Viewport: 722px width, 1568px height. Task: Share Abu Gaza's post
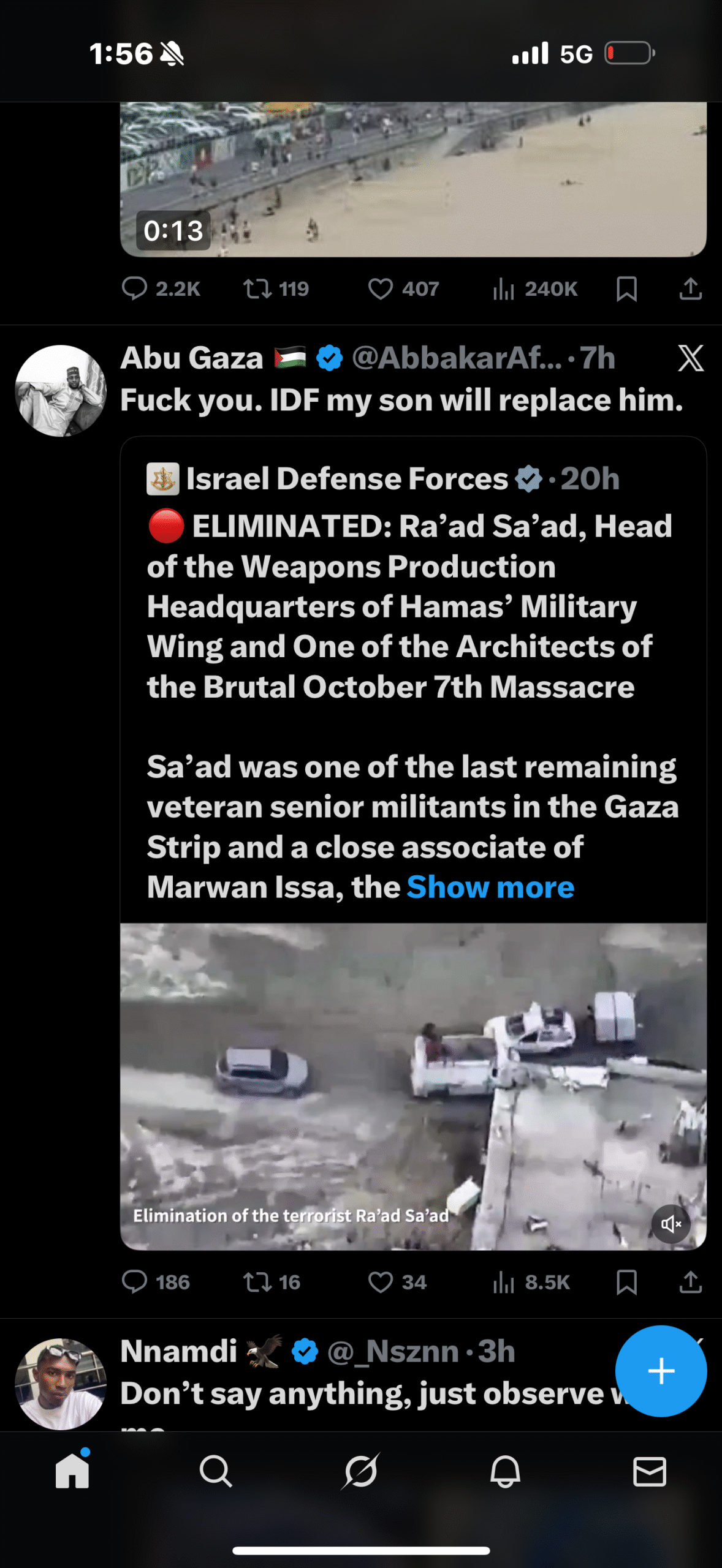[x=691, y=1282]
